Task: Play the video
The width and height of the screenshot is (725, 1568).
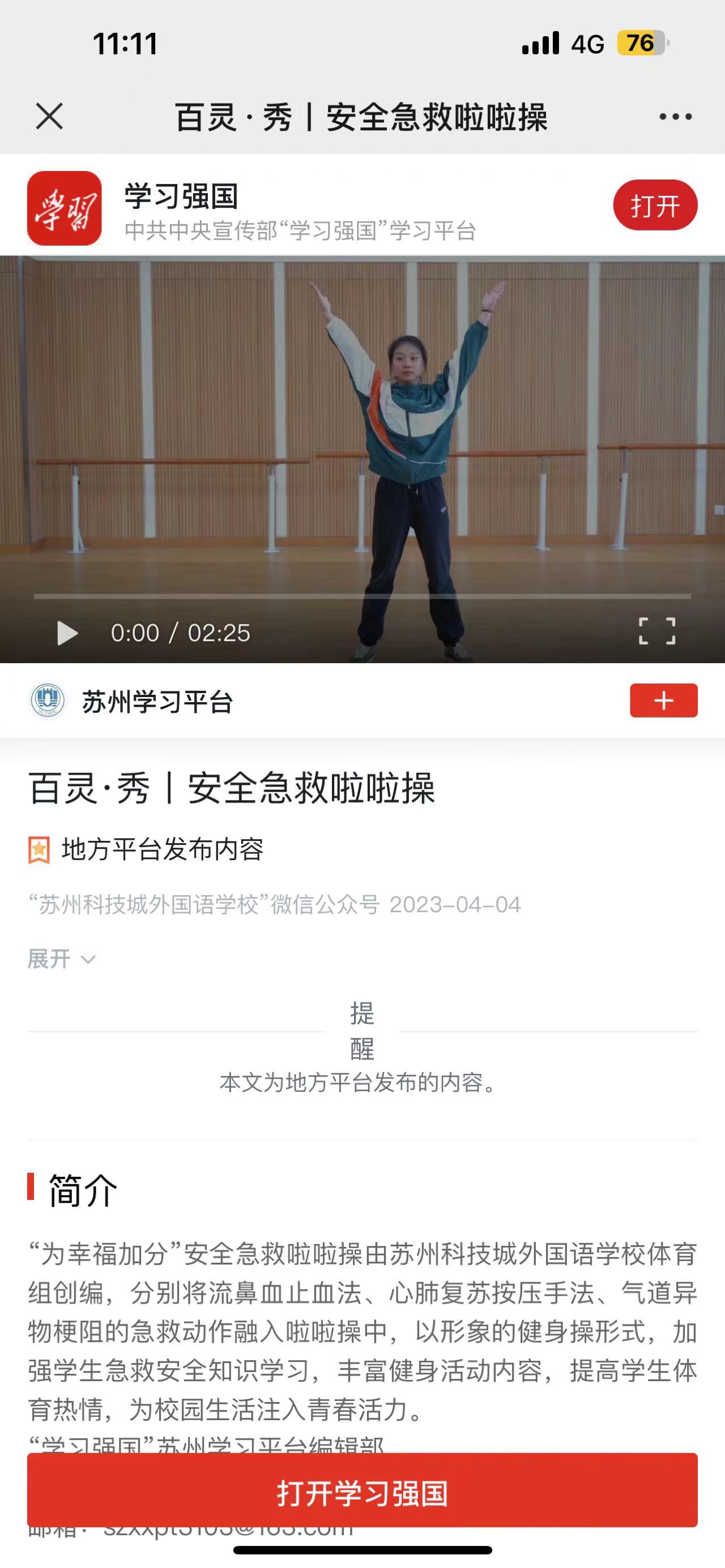Action: (x=67, y=633)
